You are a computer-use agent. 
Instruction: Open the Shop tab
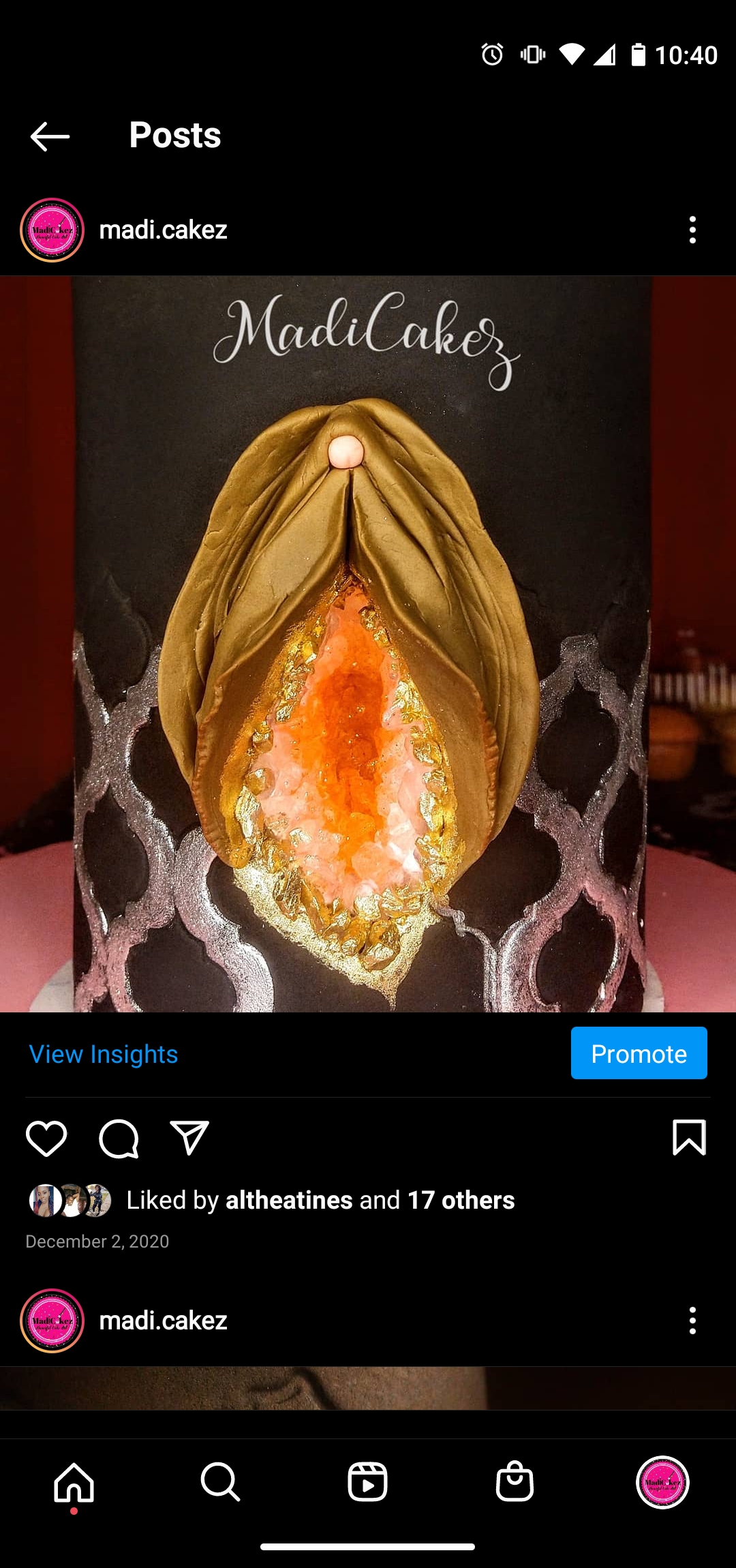pos(515,1482)
